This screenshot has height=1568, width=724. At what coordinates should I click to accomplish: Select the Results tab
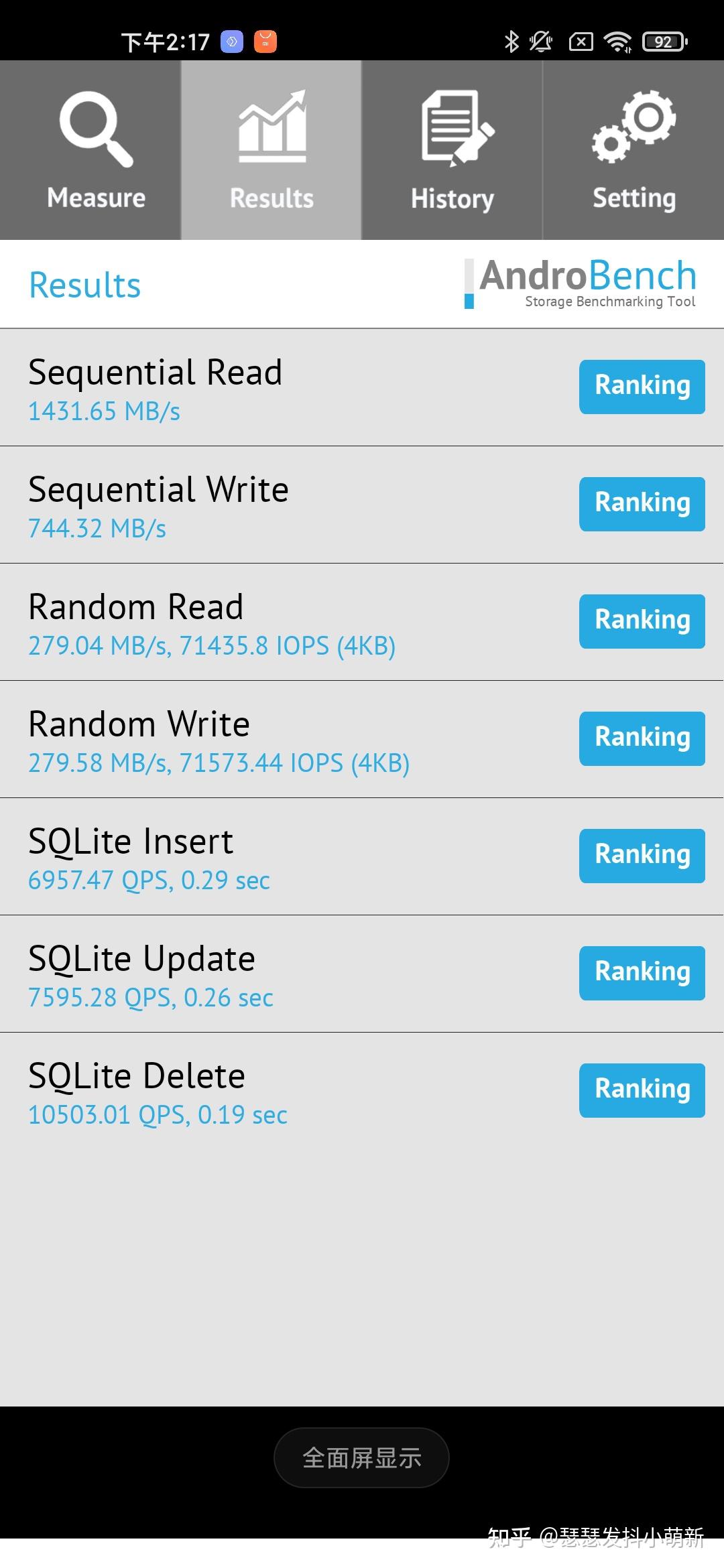click(x=271, y=150)
